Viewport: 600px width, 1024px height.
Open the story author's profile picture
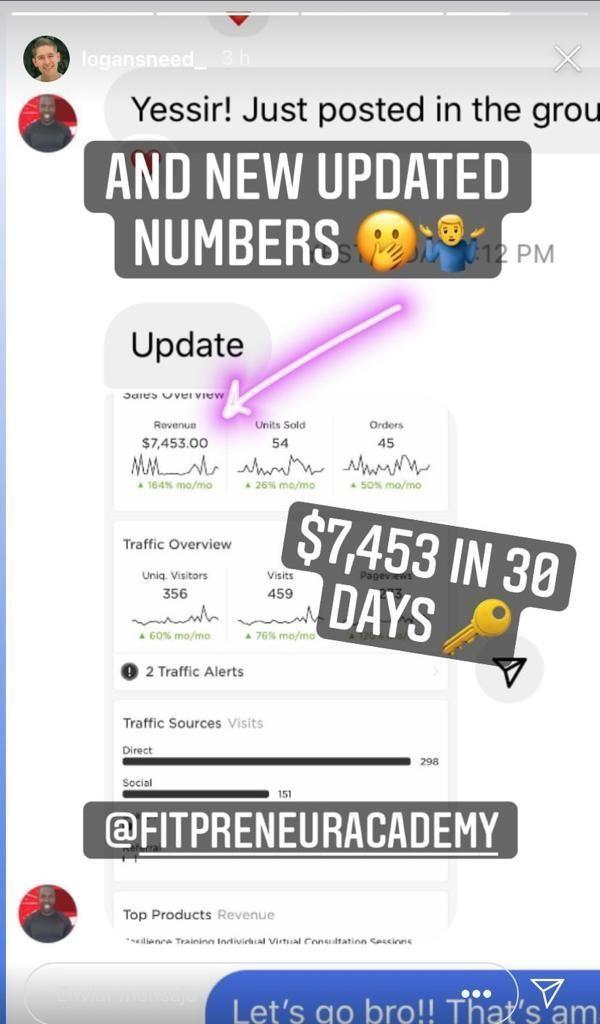point(46,59)
